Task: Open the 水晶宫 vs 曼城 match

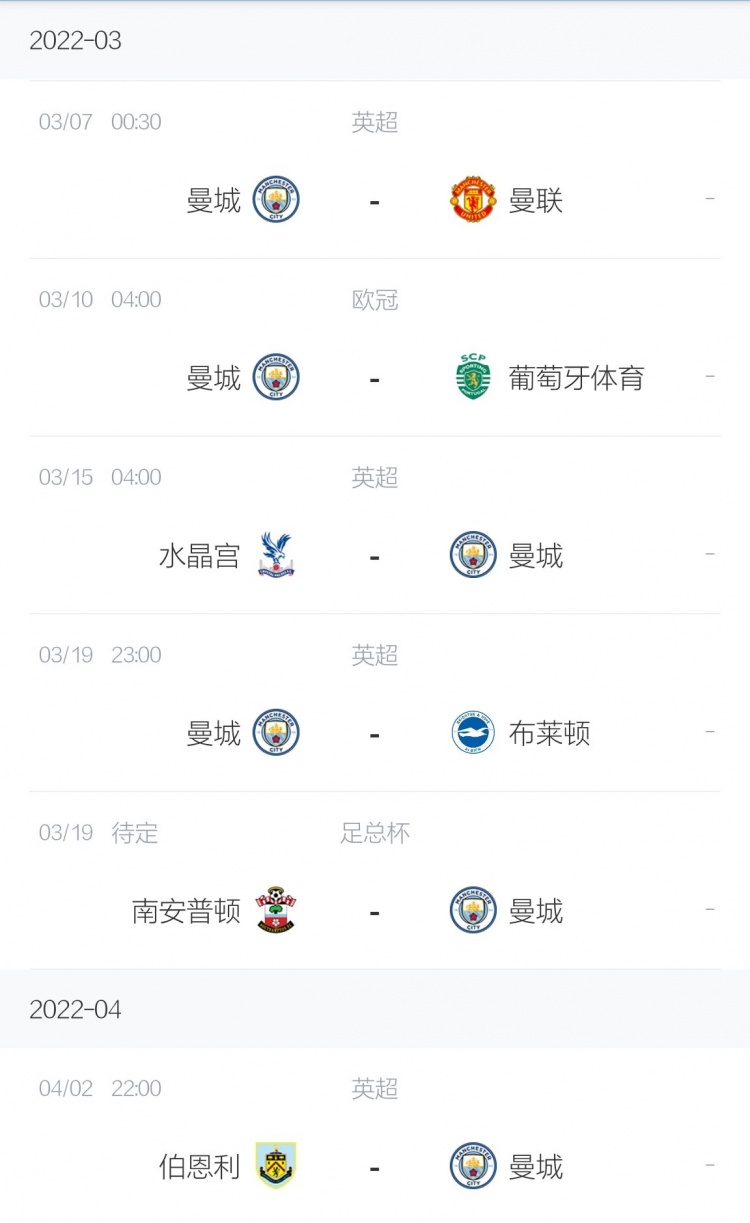Action: (375, 526)
